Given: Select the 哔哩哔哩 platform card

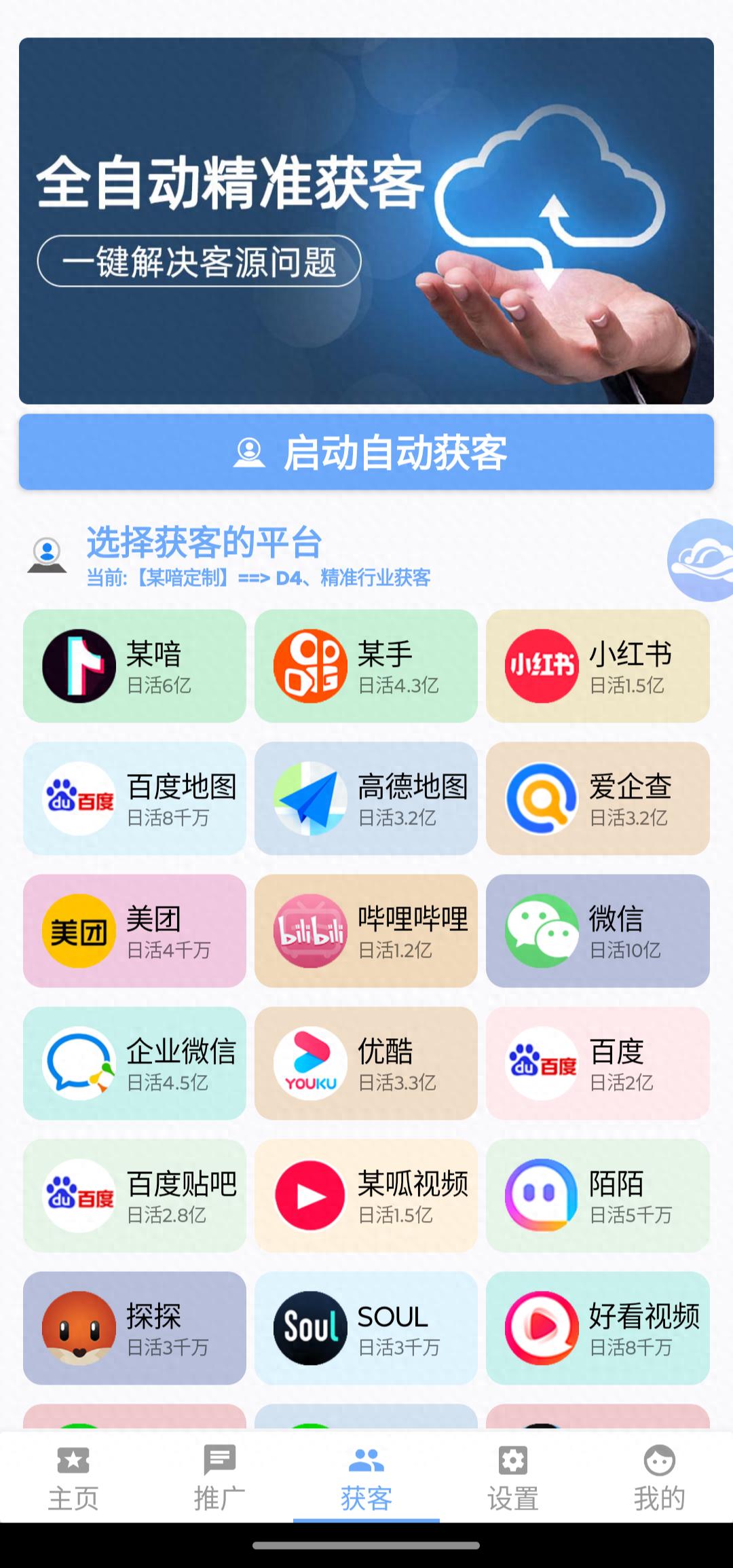Looking at the screenshot, I should coord(366,931).
